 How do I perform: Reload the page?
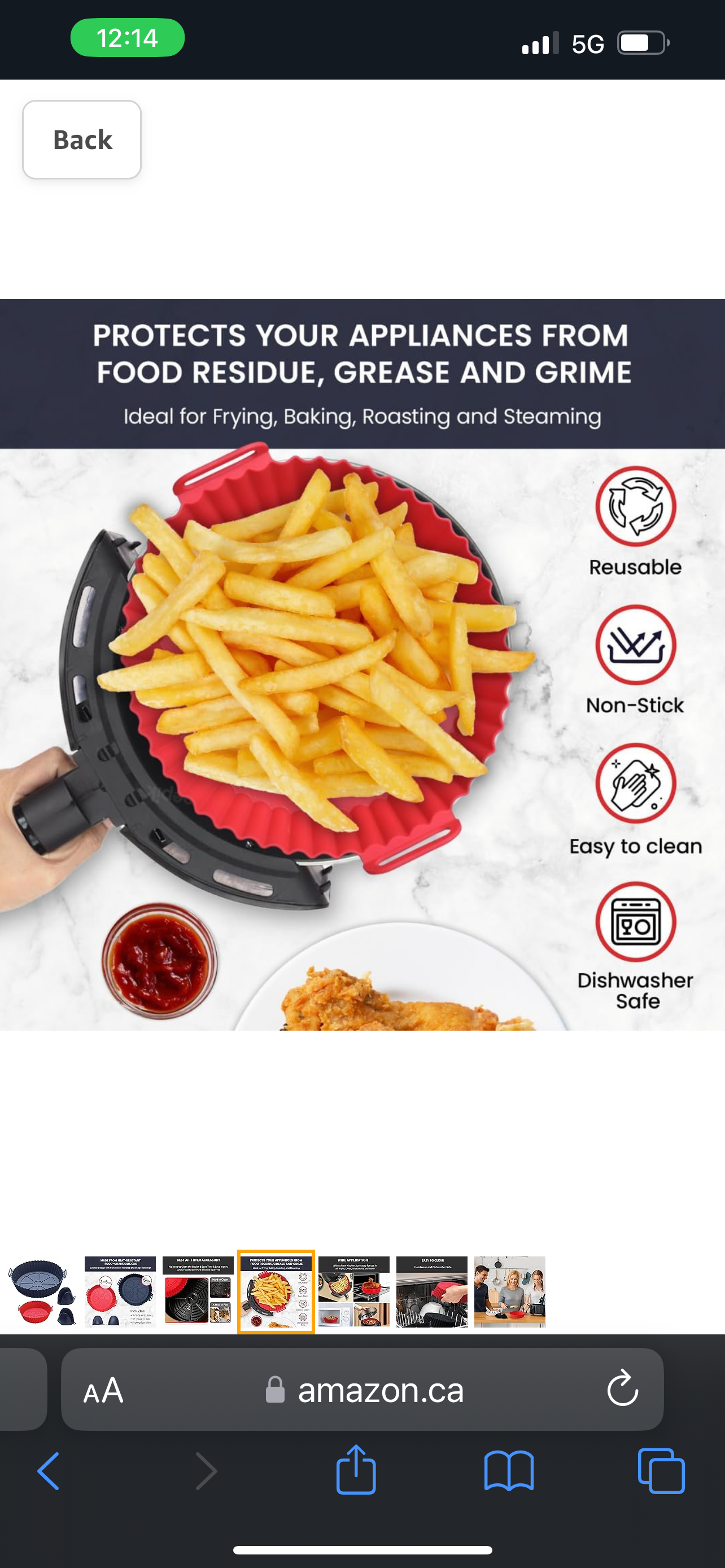click(x=622, y=1390)
